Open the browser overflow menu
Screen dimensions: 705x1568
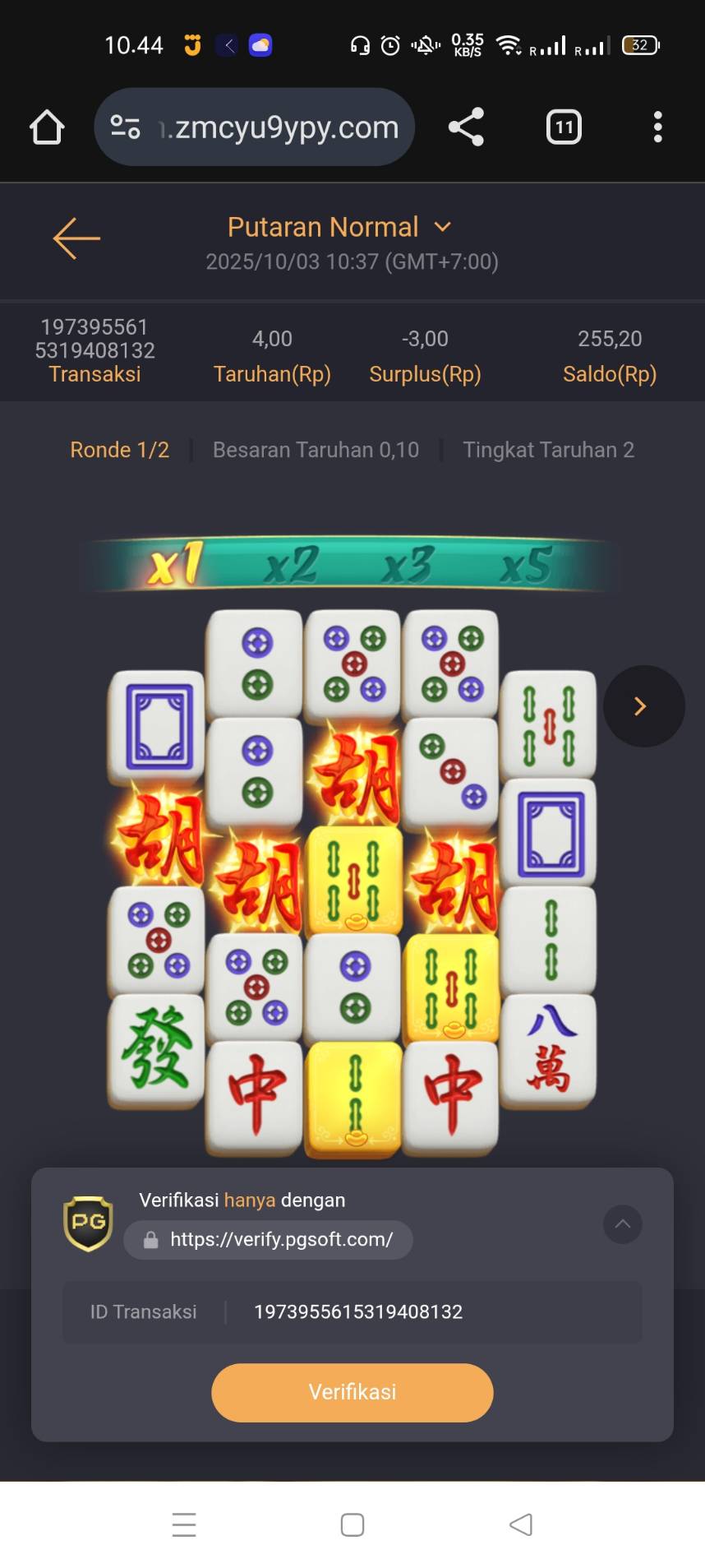coord(657,127)
